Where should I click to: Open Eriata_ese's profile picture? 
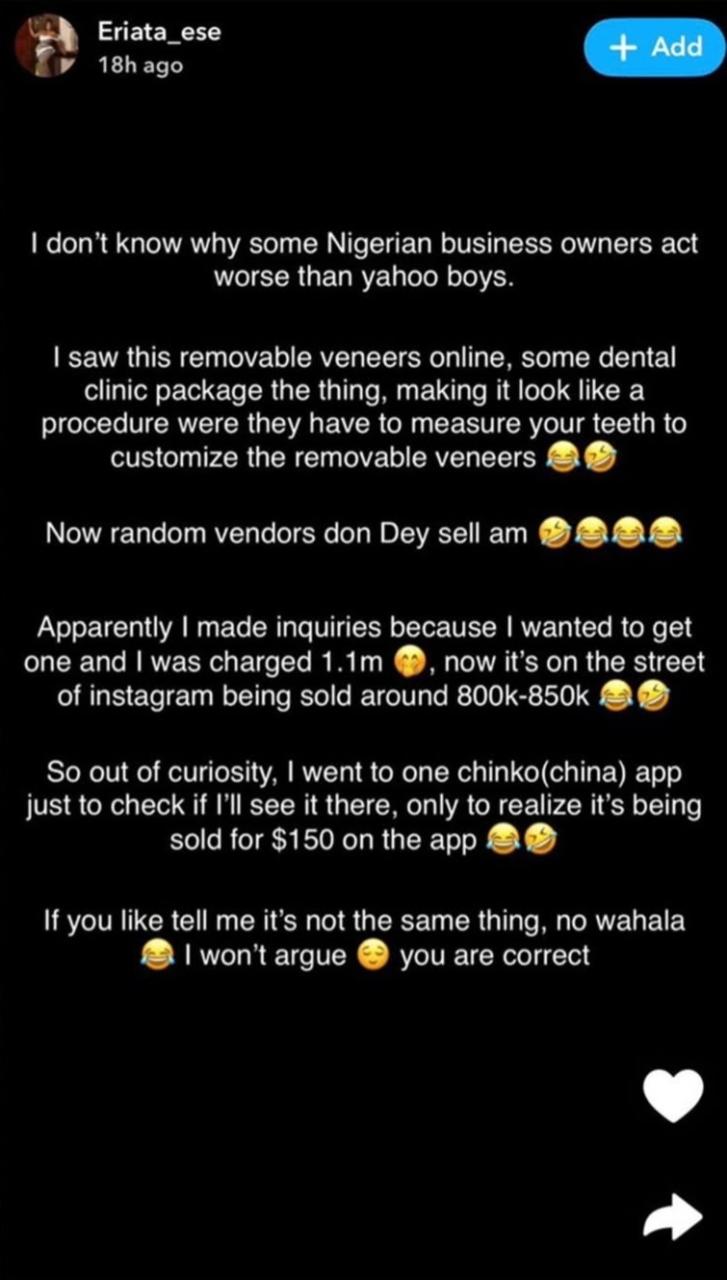[x=47, y=47]
